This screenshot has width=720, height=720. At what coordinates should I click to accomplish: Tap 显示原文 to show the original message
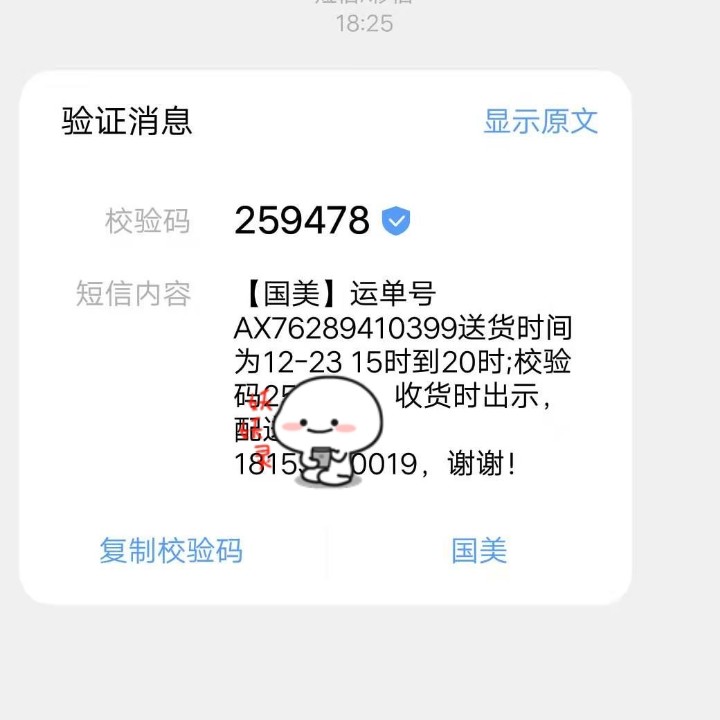(540, 122)
